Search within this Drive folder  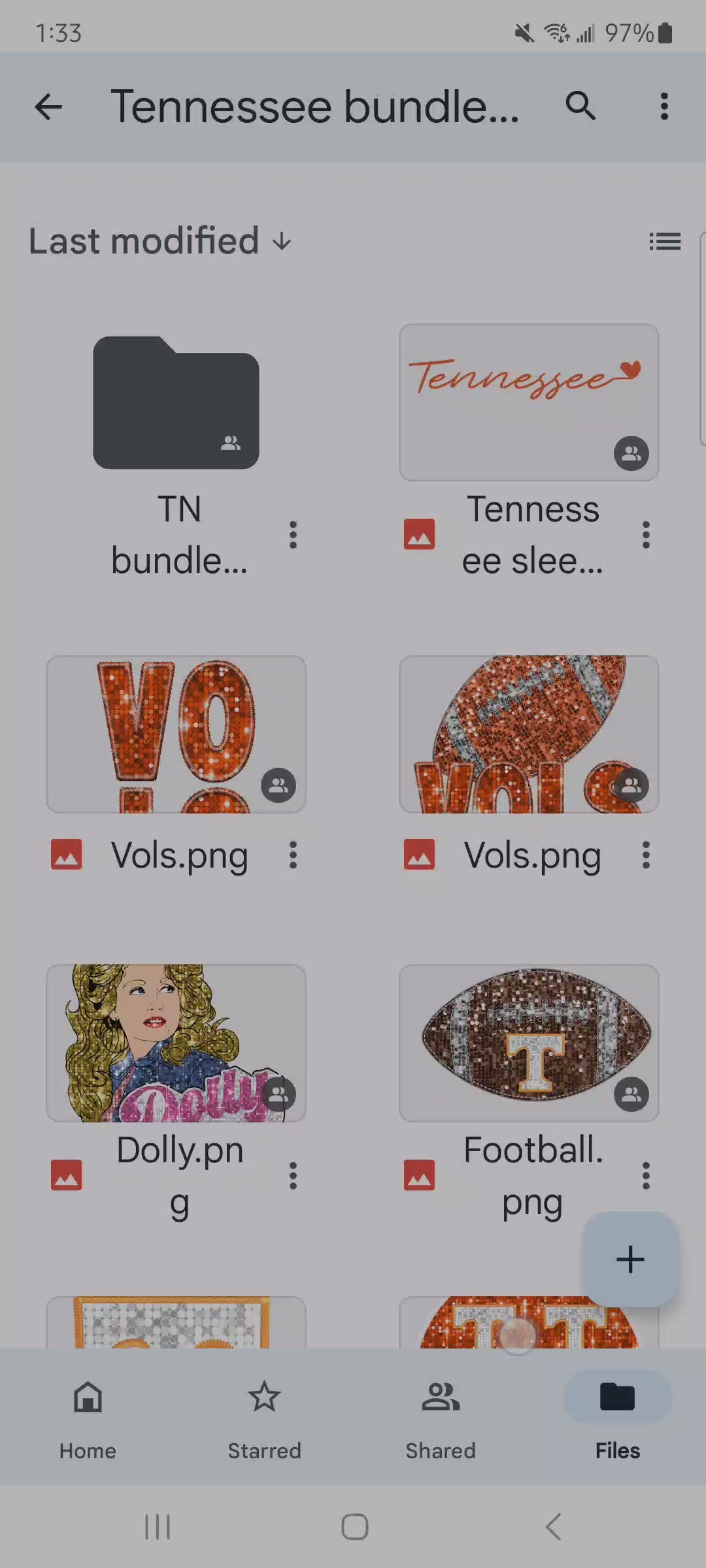coord(580,106)
